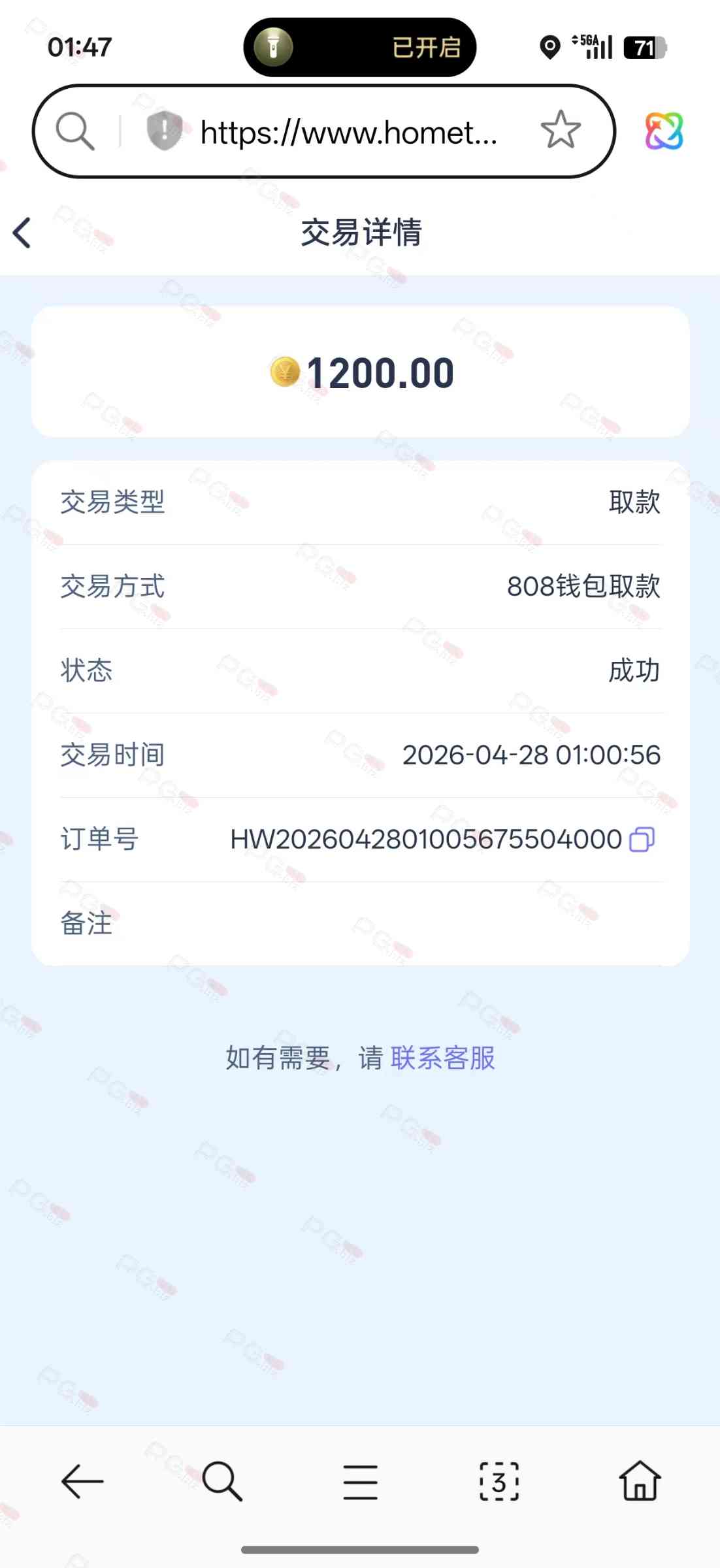Viewport: 720px width, 1568px height.
Task: Go back from the 交易详情 page
Action: pos(22,233)
